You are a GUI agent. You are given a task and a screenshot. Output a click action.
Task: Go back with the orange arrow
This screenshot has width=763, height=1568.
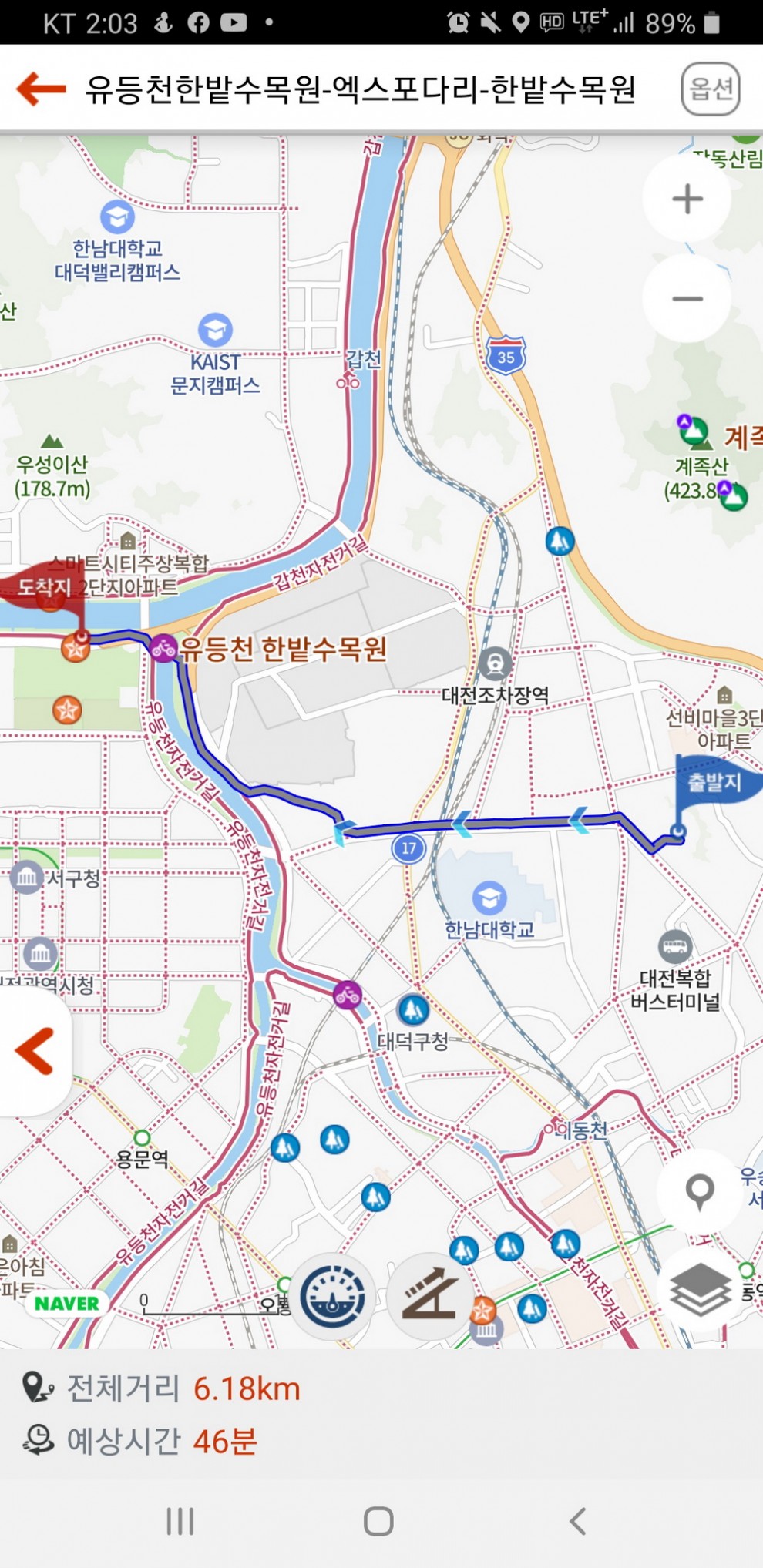tap(41, 89)
